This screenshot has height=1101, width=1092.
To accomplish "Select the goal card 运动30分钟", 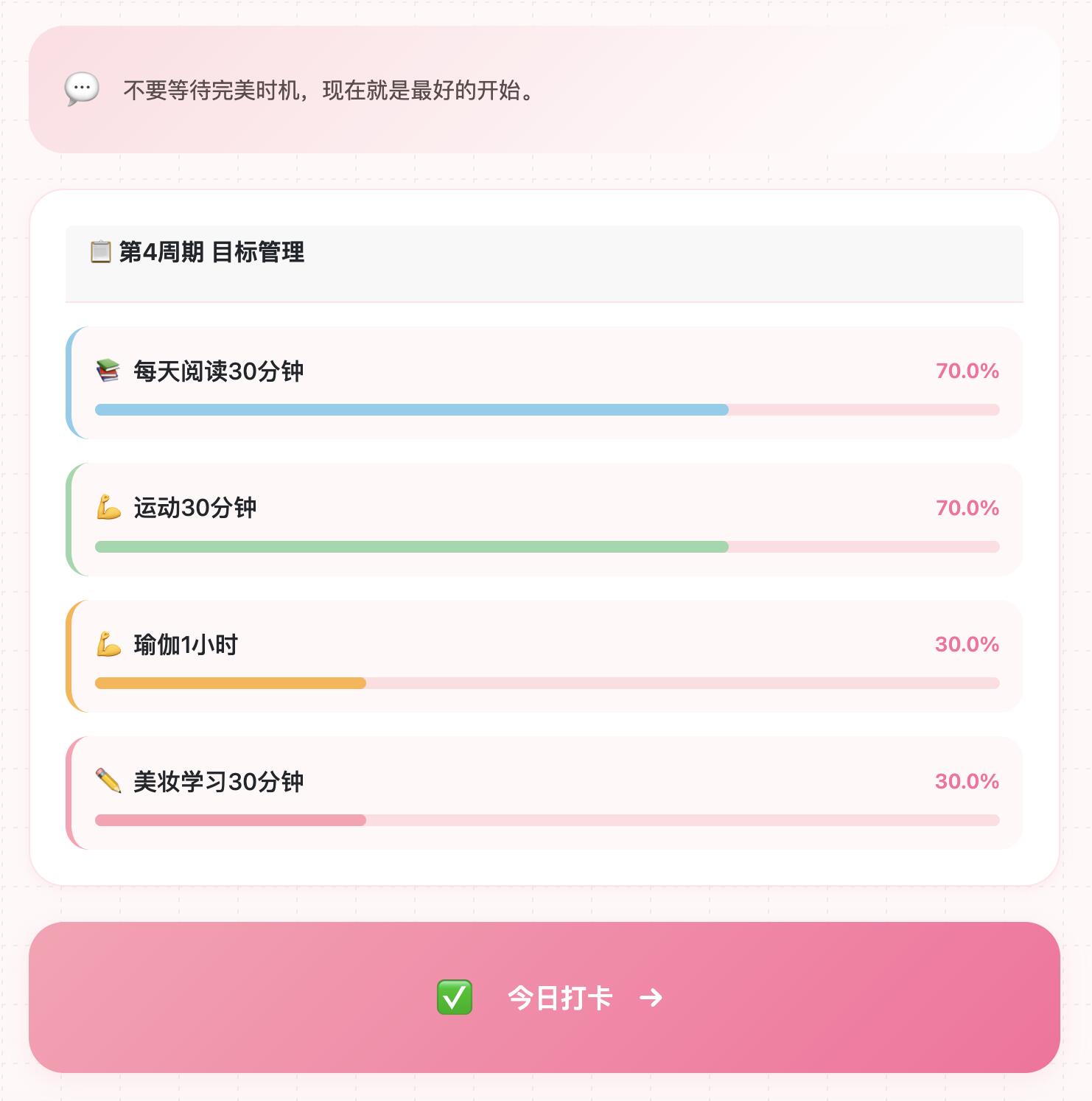I will point(545,518).
